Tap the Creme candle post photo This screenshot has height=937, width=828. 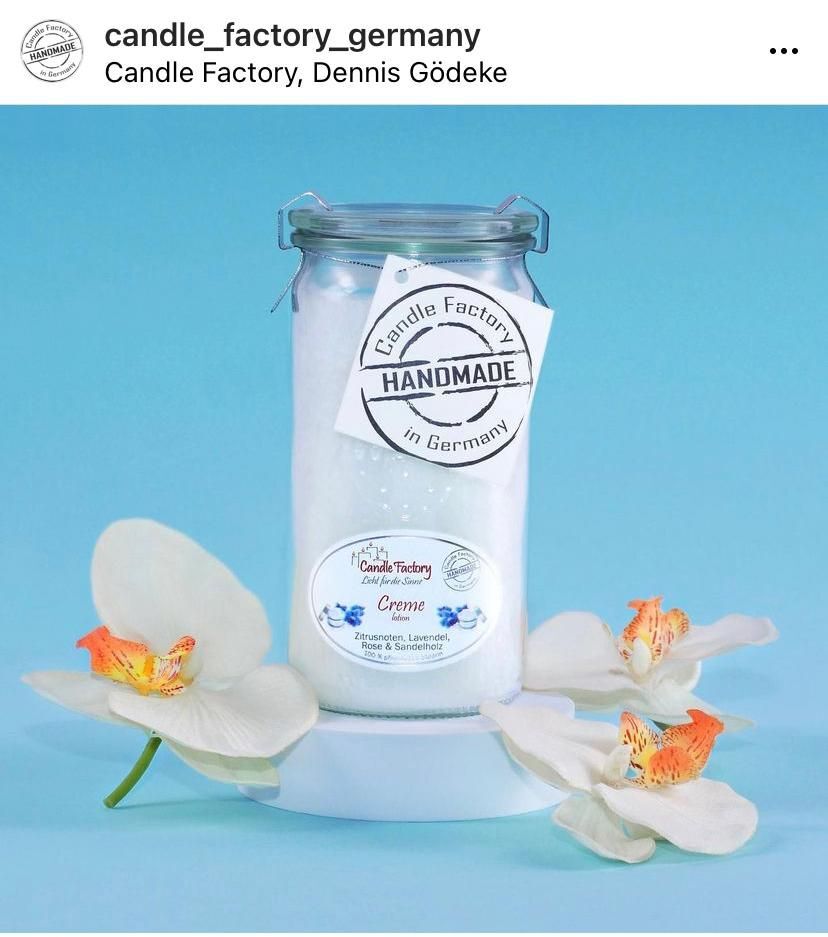click(x=414, y=520)
